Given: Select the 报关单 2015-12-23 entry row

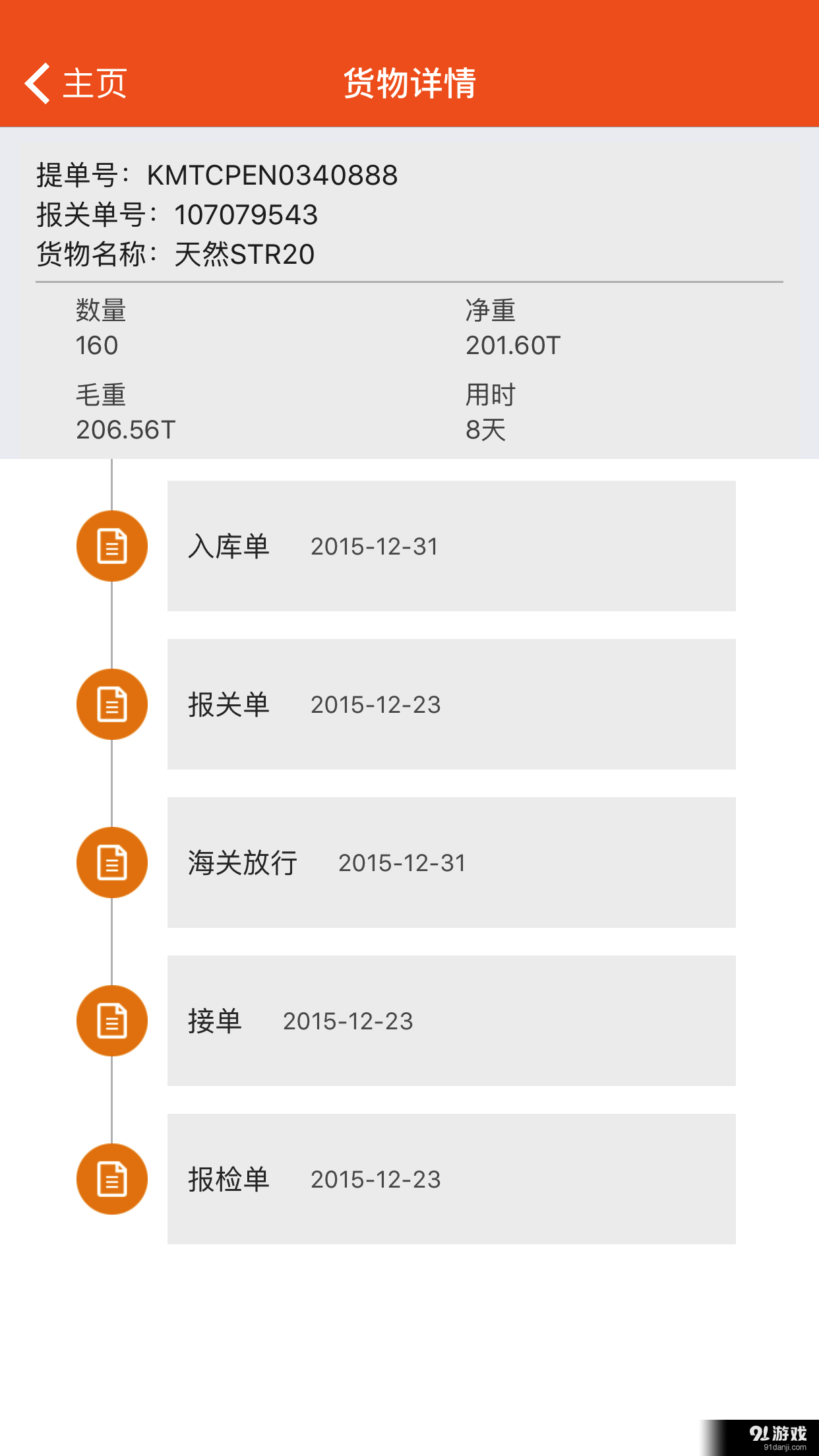Looking at the screenshot, I should pos(452,704).
